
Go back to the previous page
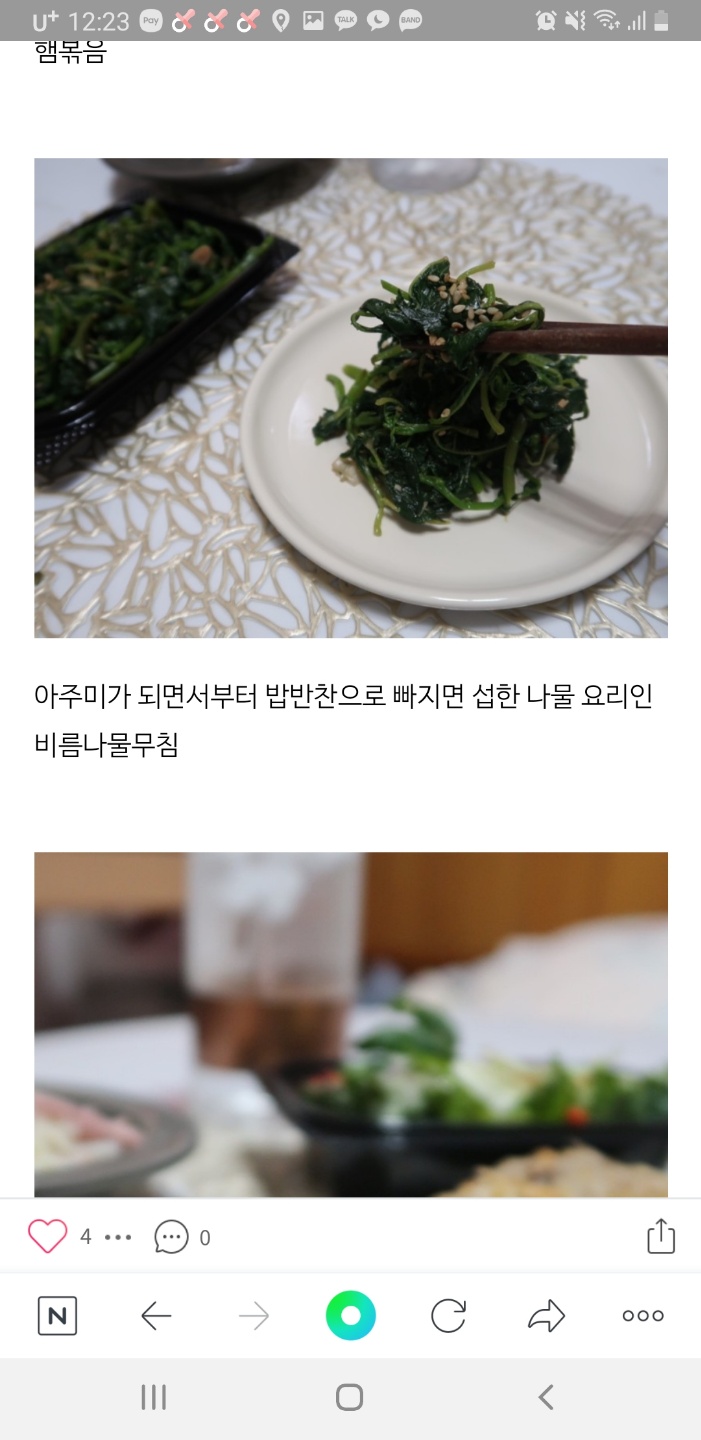coord(156,1316)
